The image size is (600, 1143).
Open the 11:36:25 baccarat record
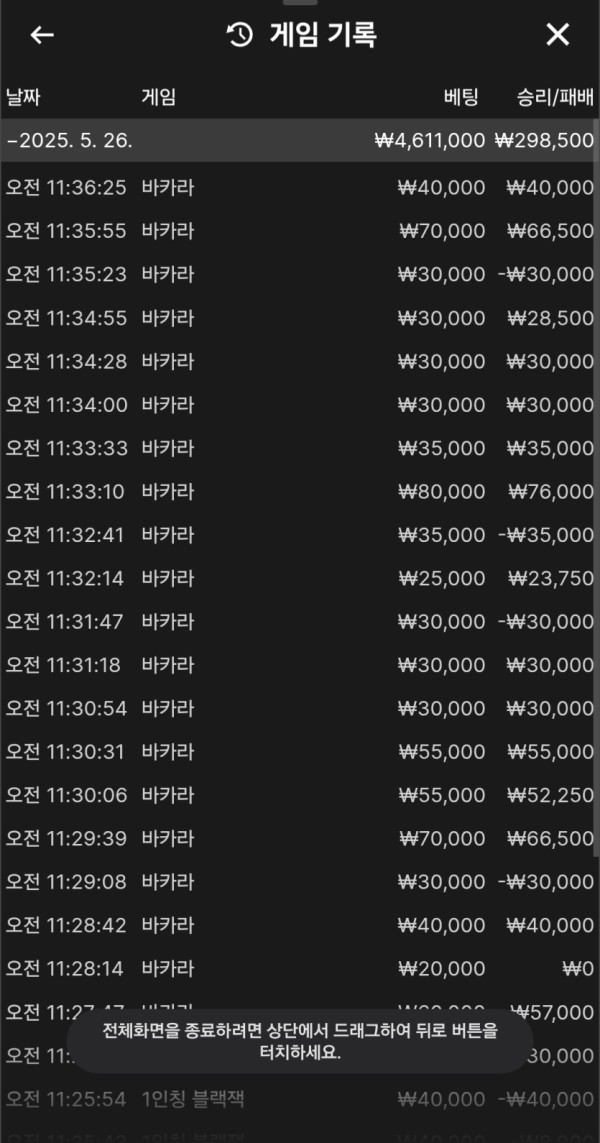point(299,187)
